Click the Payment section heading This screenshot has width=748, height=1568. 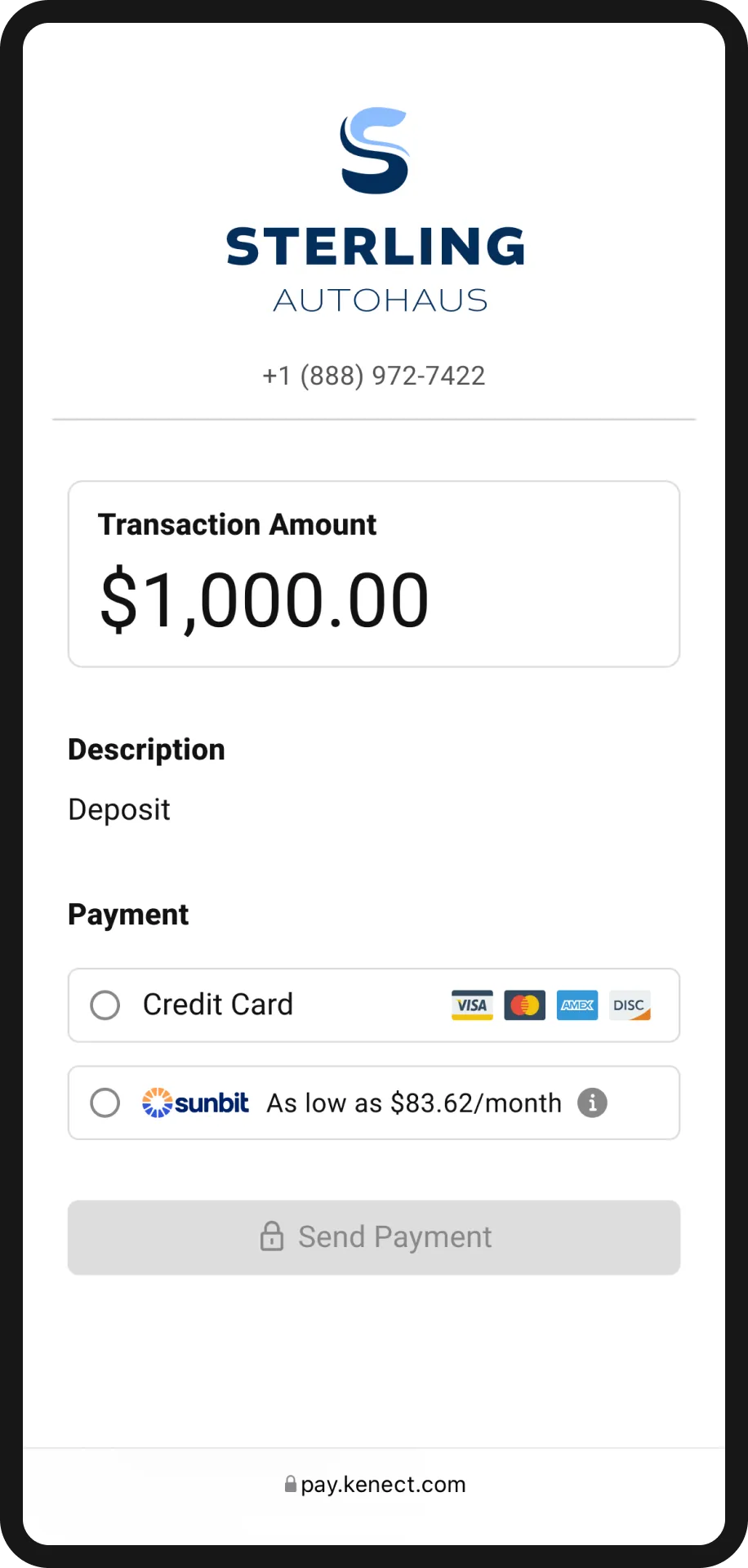tap(128, 915)
